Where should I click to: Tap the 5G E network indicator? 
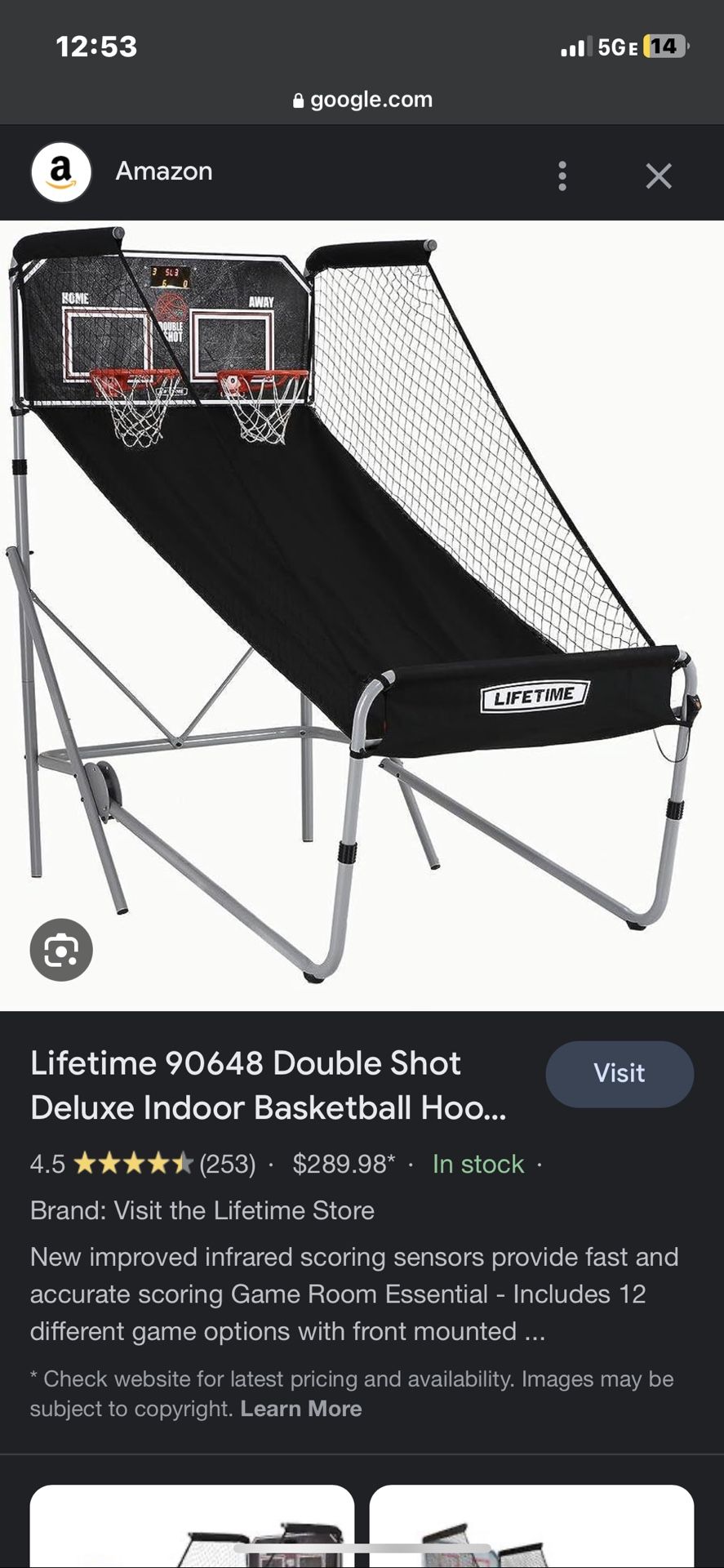[x=617, y=47]
